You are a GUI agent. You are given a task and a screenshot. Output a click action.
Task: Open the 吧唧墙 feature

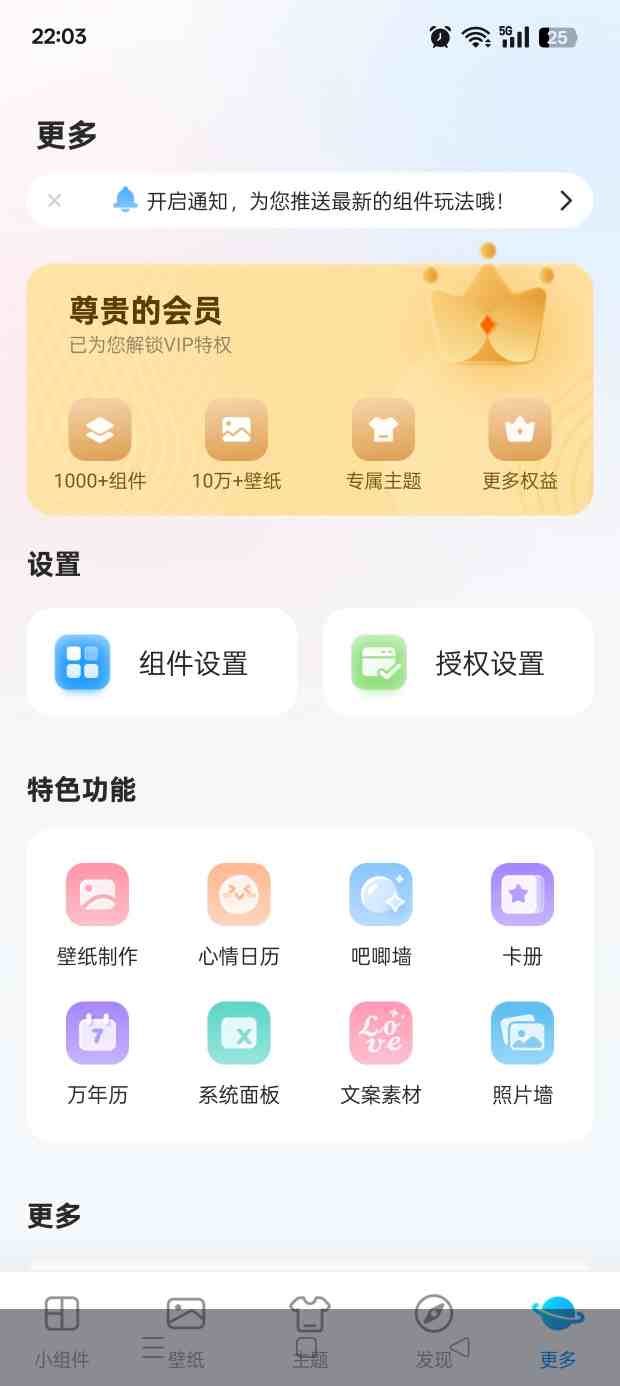[x=381, y=914]
